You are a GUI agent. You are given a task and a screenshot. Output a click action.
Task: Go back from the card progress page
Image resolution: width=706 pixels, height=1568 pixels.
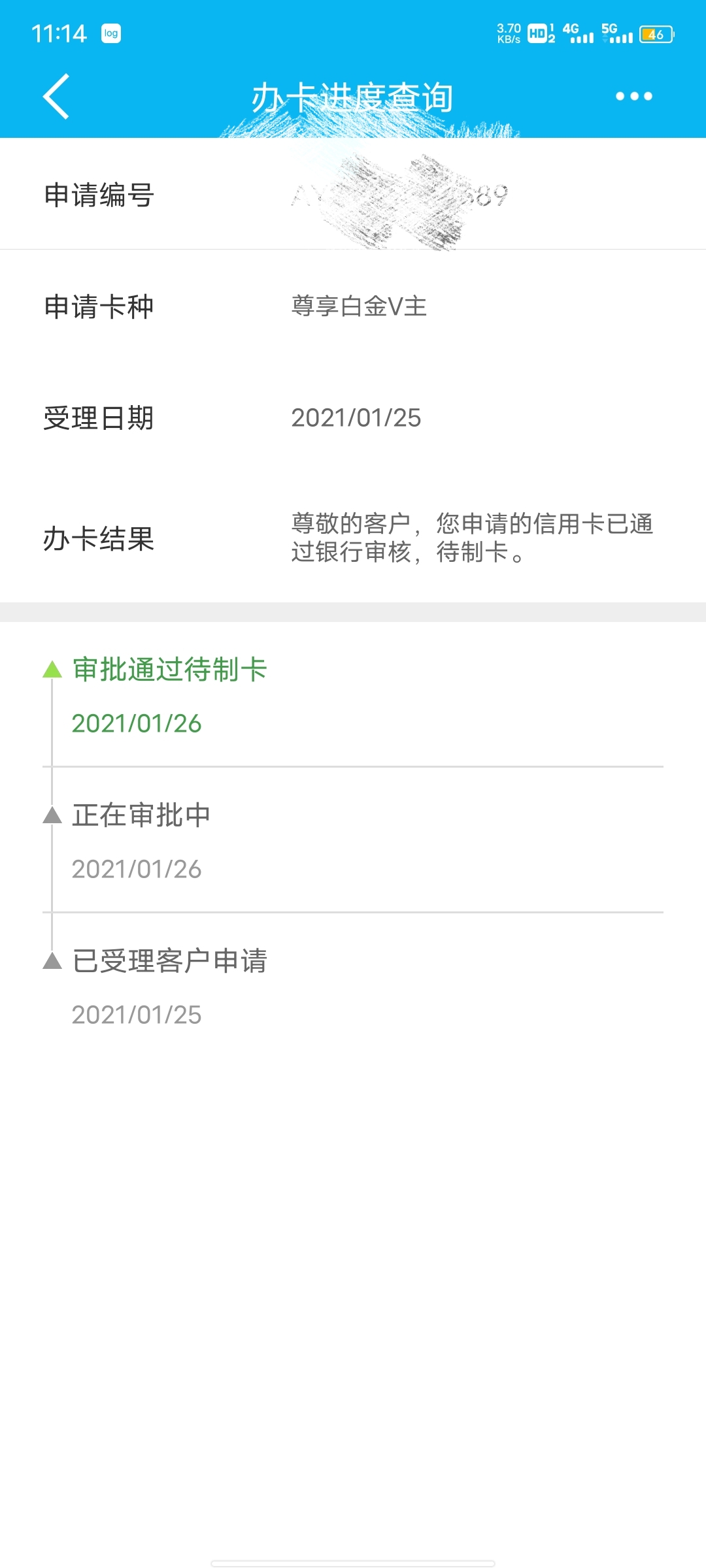[57, 97]
